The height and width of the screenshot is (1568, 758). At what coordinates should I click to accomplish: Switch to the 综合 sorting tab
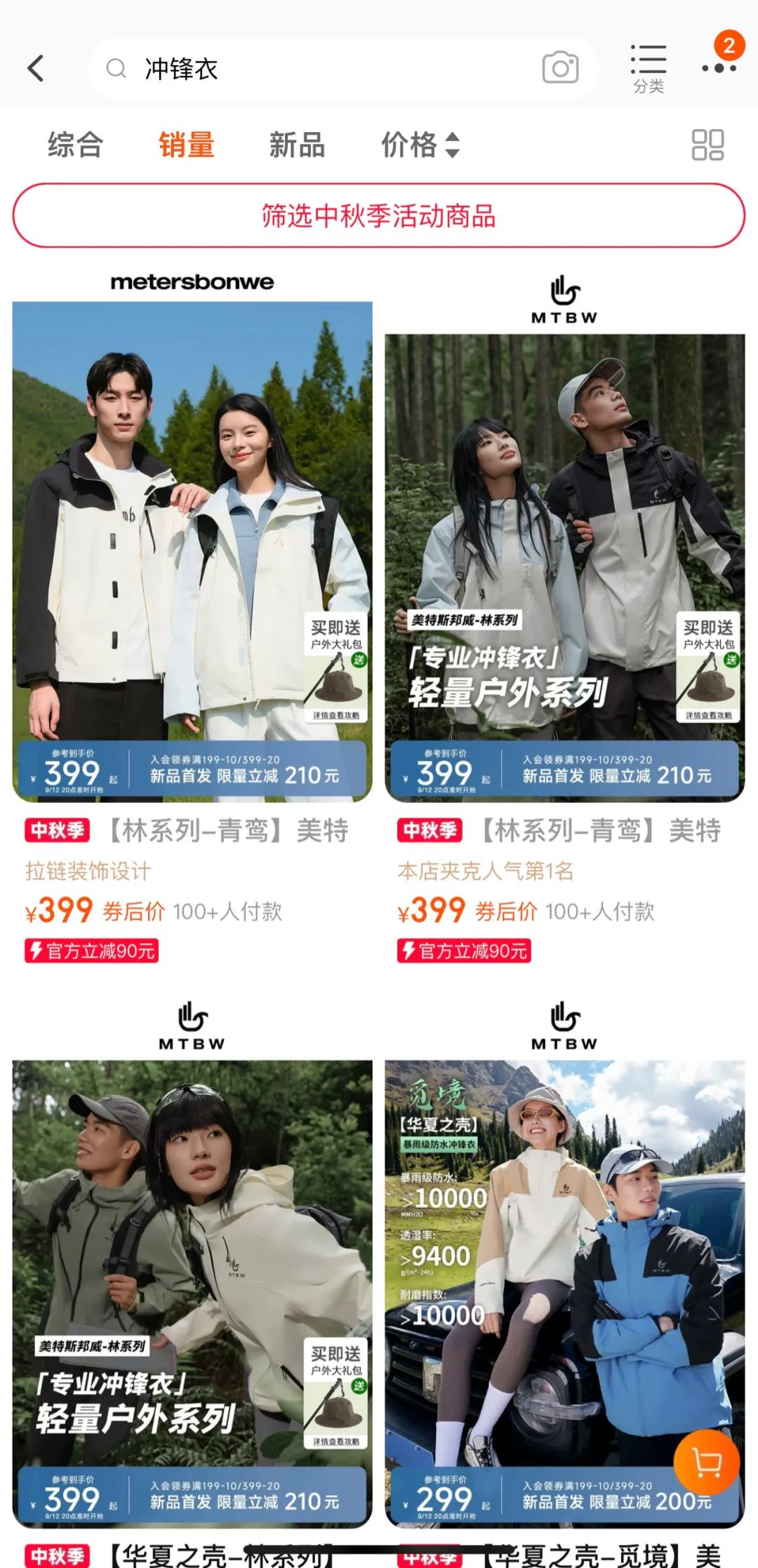click(75, 145)
